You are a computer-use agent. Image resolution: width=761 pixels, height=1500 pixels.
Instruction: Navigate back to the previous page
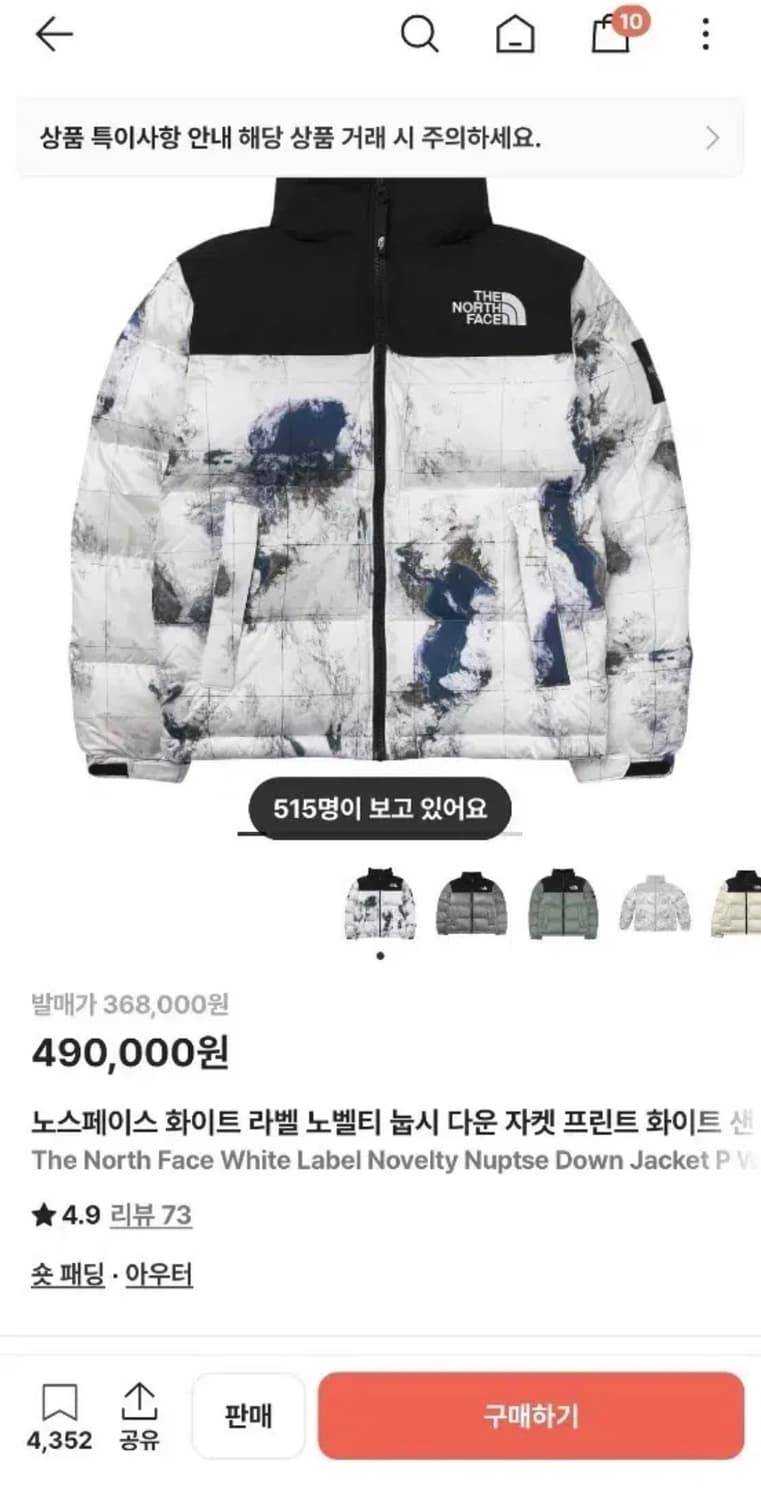pyautogui.click(x=53, y=33)
